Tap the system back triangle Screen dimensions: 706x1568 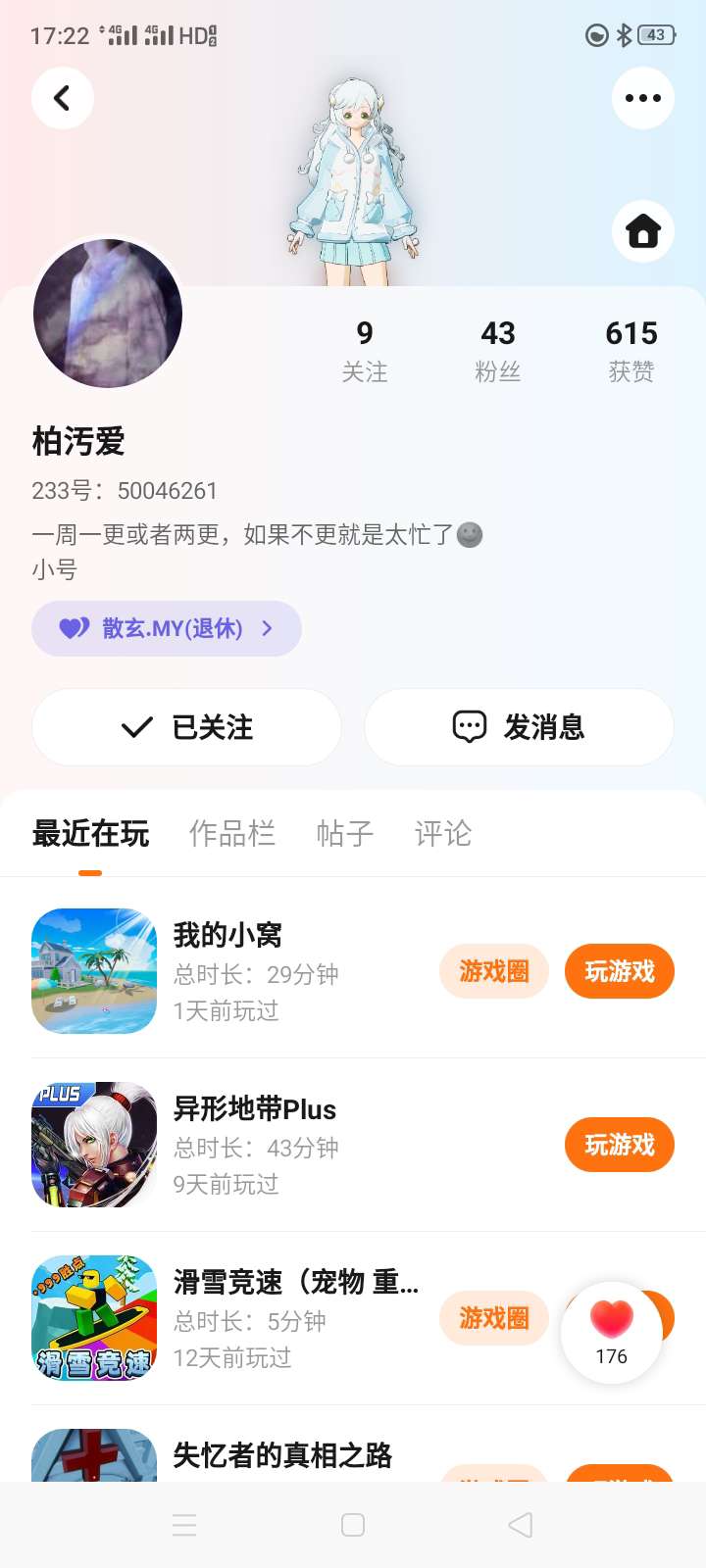point(521,1525)
